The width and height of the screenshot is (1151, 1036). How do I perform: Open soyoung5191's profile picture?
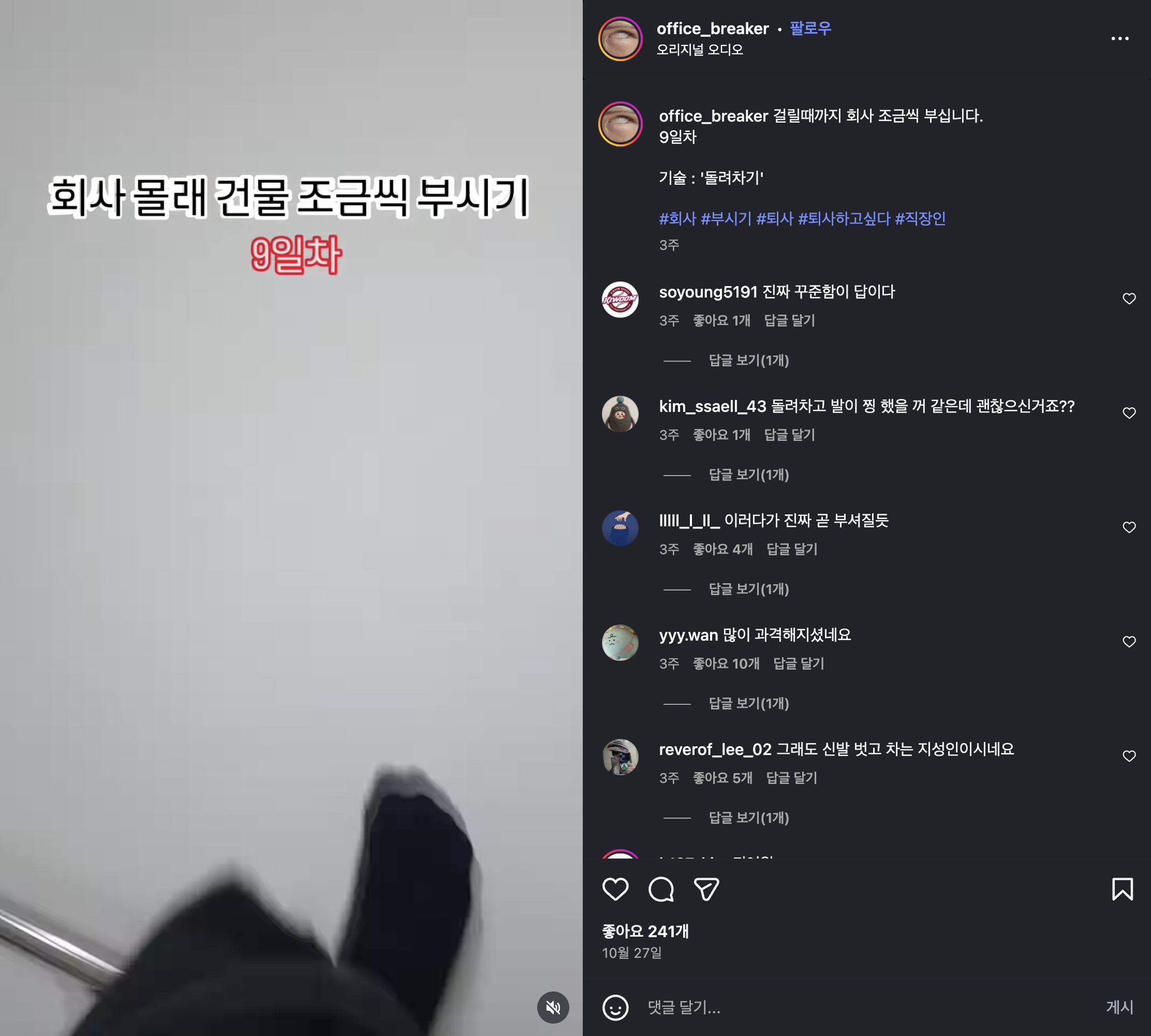click(620, 300)
